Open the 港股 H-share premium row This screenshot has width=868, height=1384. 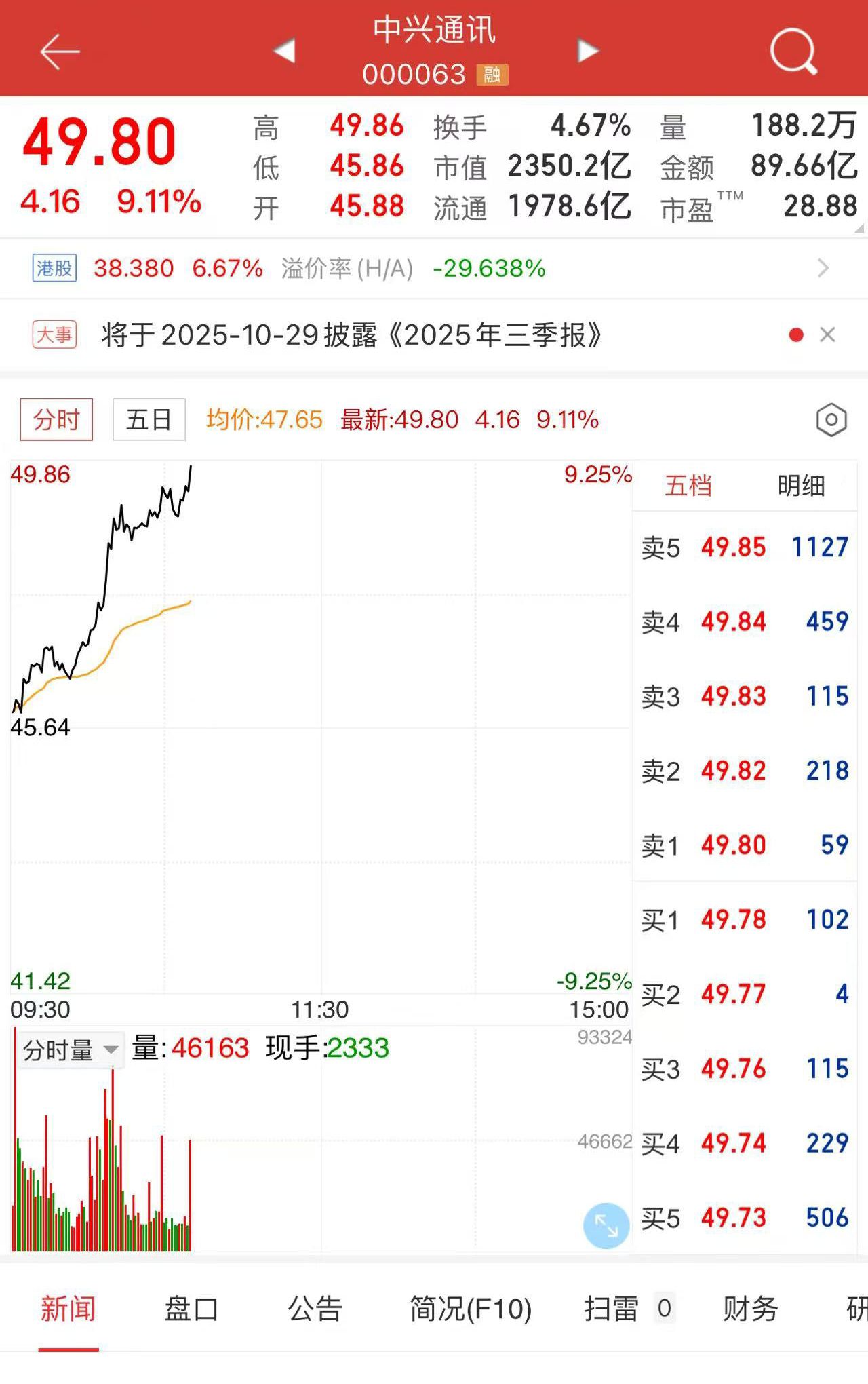point(434,269)
